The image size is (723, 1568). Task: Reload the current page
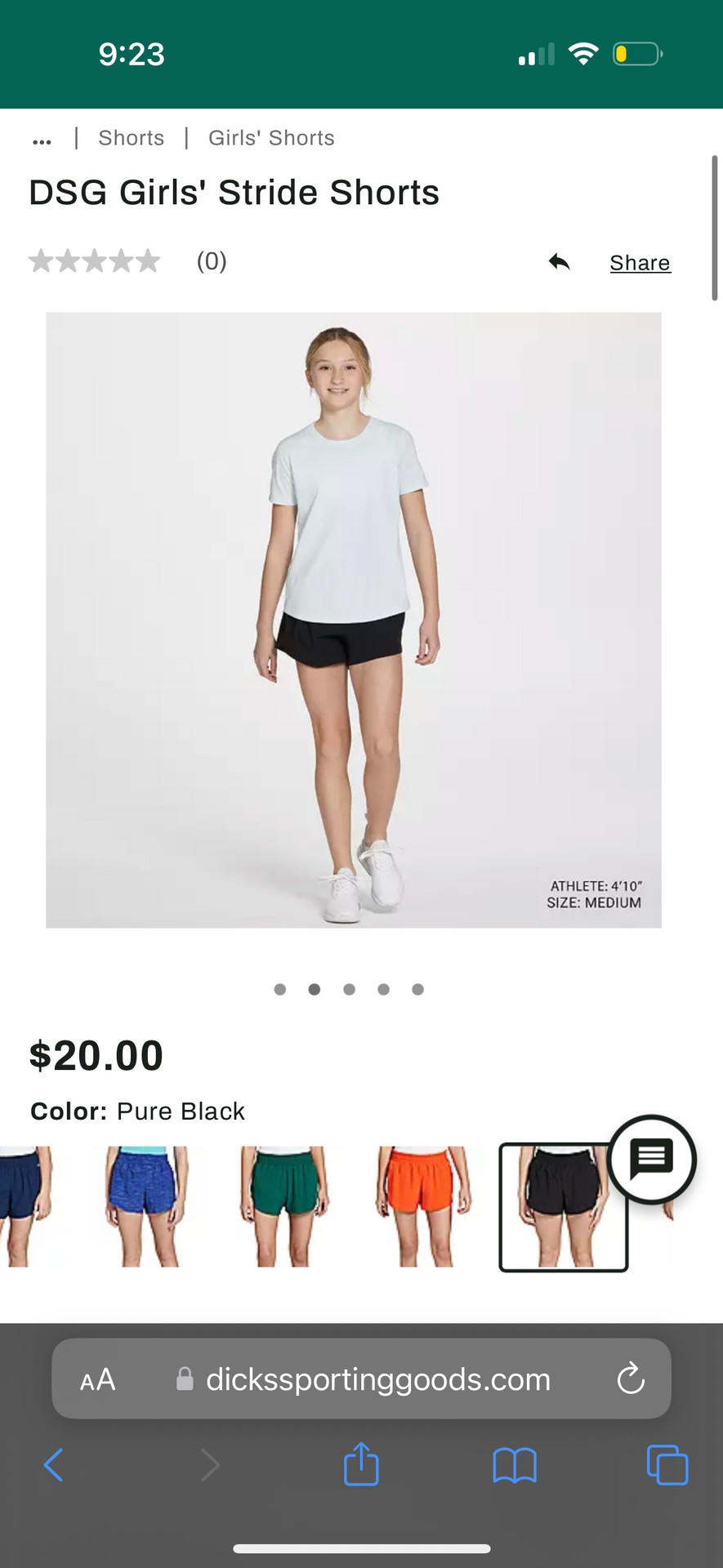pyautogui.click(x=631, y=1379)
